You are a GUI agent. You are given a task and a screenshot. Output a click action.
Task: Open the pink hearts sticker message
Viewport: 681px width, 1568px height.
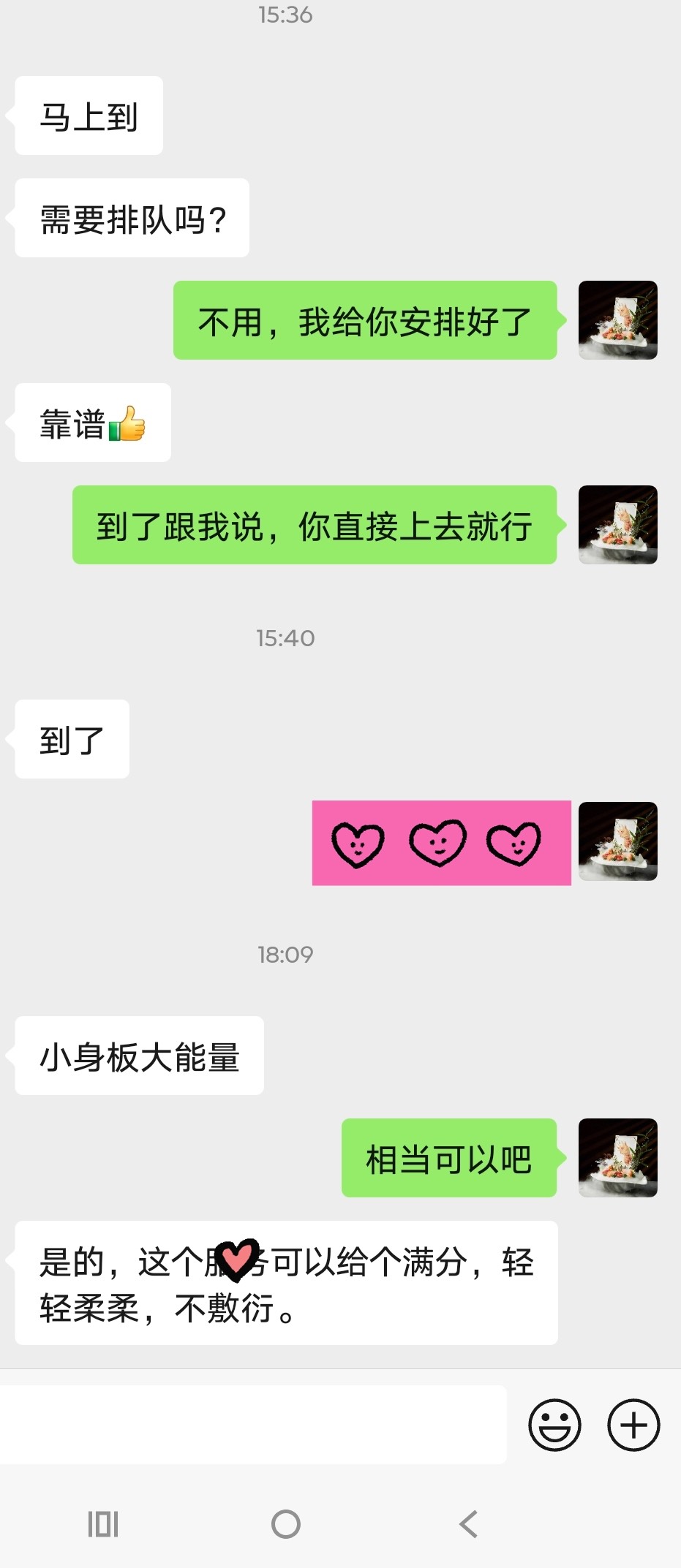pyautogui.click(x=441, y=843)
